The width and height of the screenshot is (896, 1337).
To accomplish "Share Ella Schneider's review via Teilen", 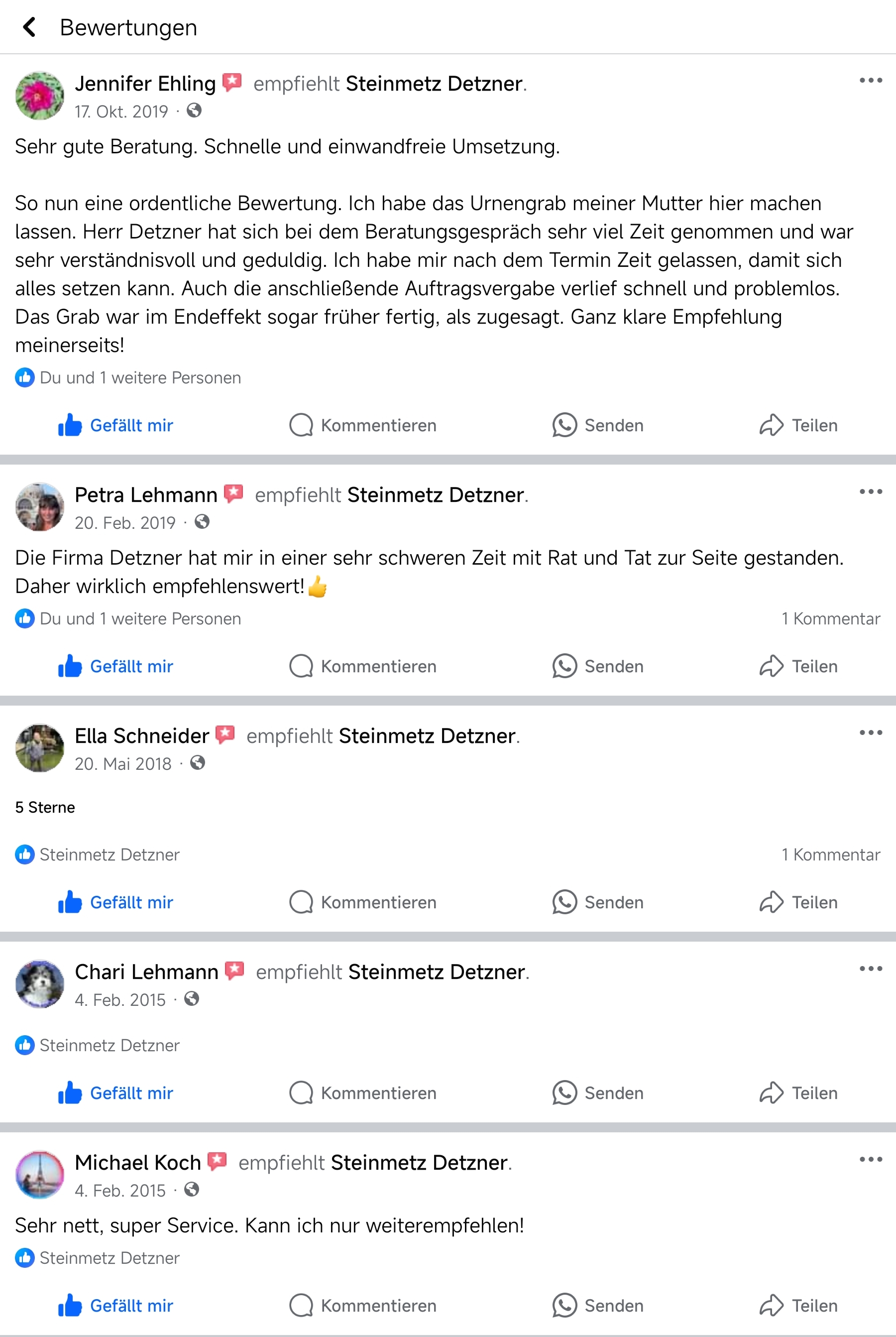I will (x=798, y=902).
